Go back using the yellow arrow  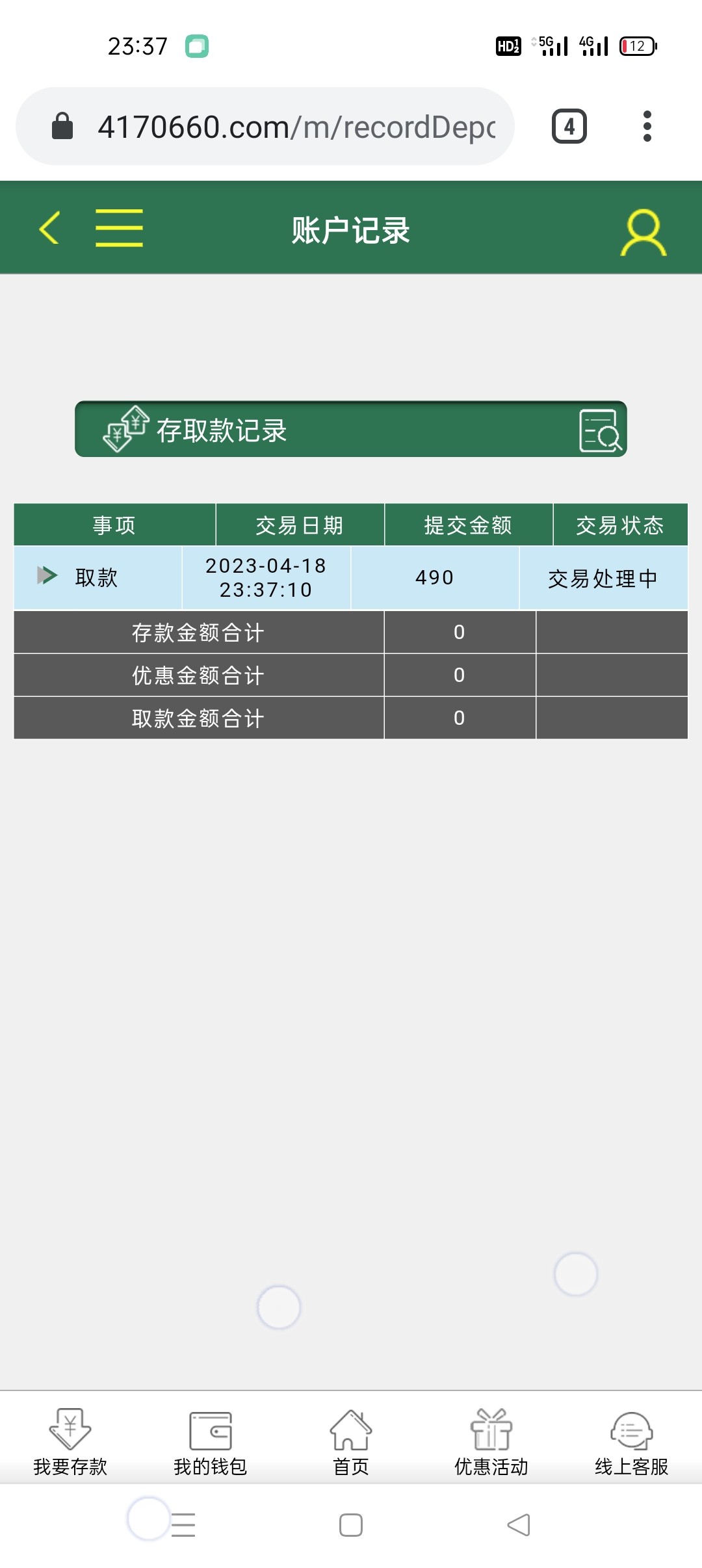click(49, 228)
